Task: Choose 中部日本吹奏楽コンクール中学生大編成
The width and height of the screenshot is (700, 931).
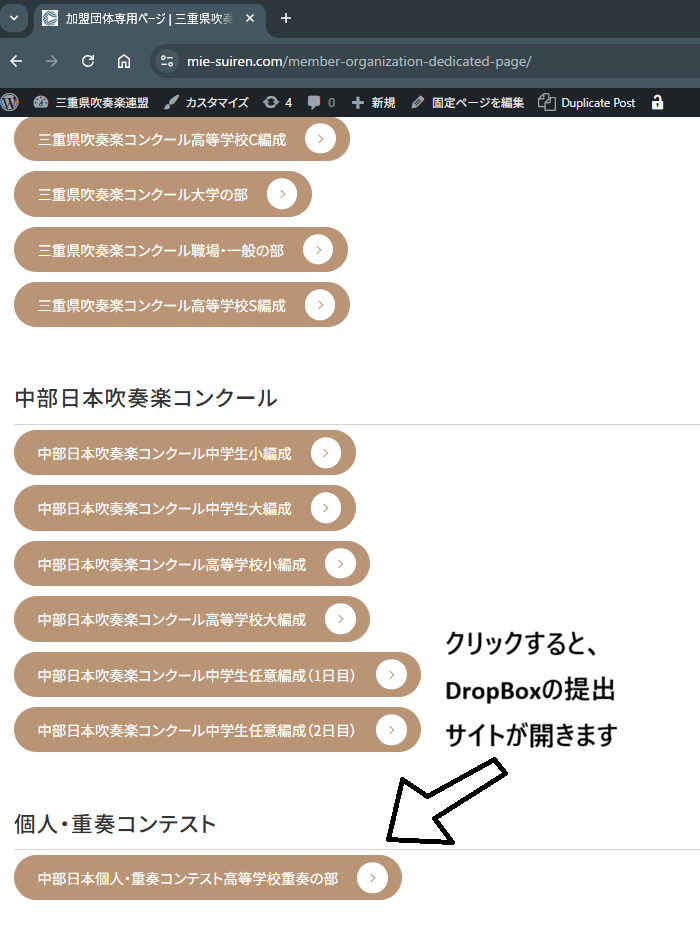Action: [x=184, y=508]
